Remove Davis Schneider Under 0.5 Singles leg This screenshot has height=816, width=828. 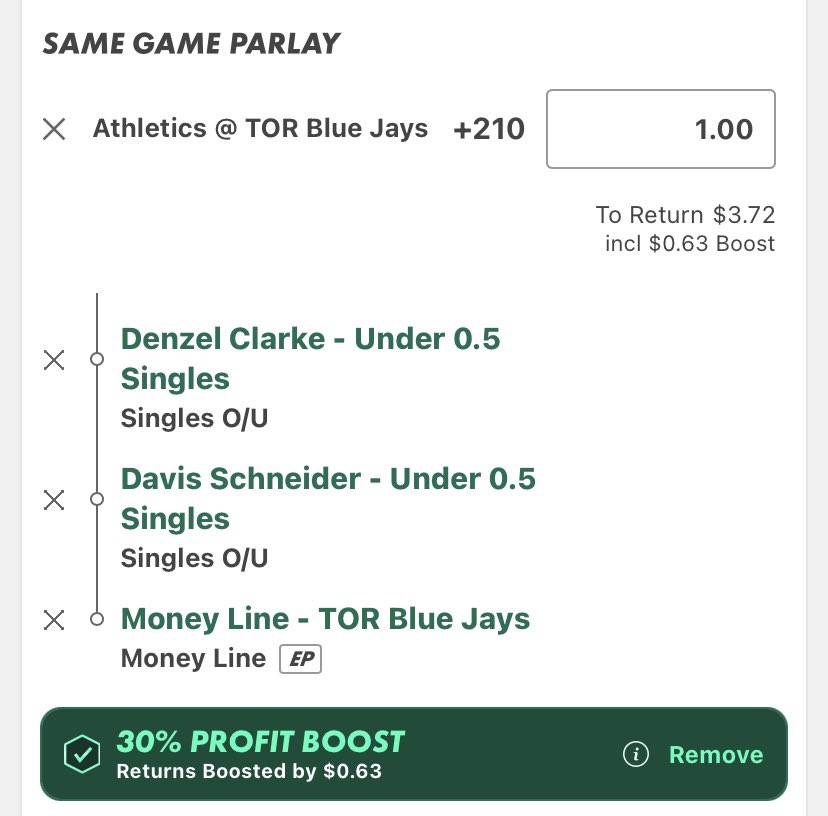(54, 499)
